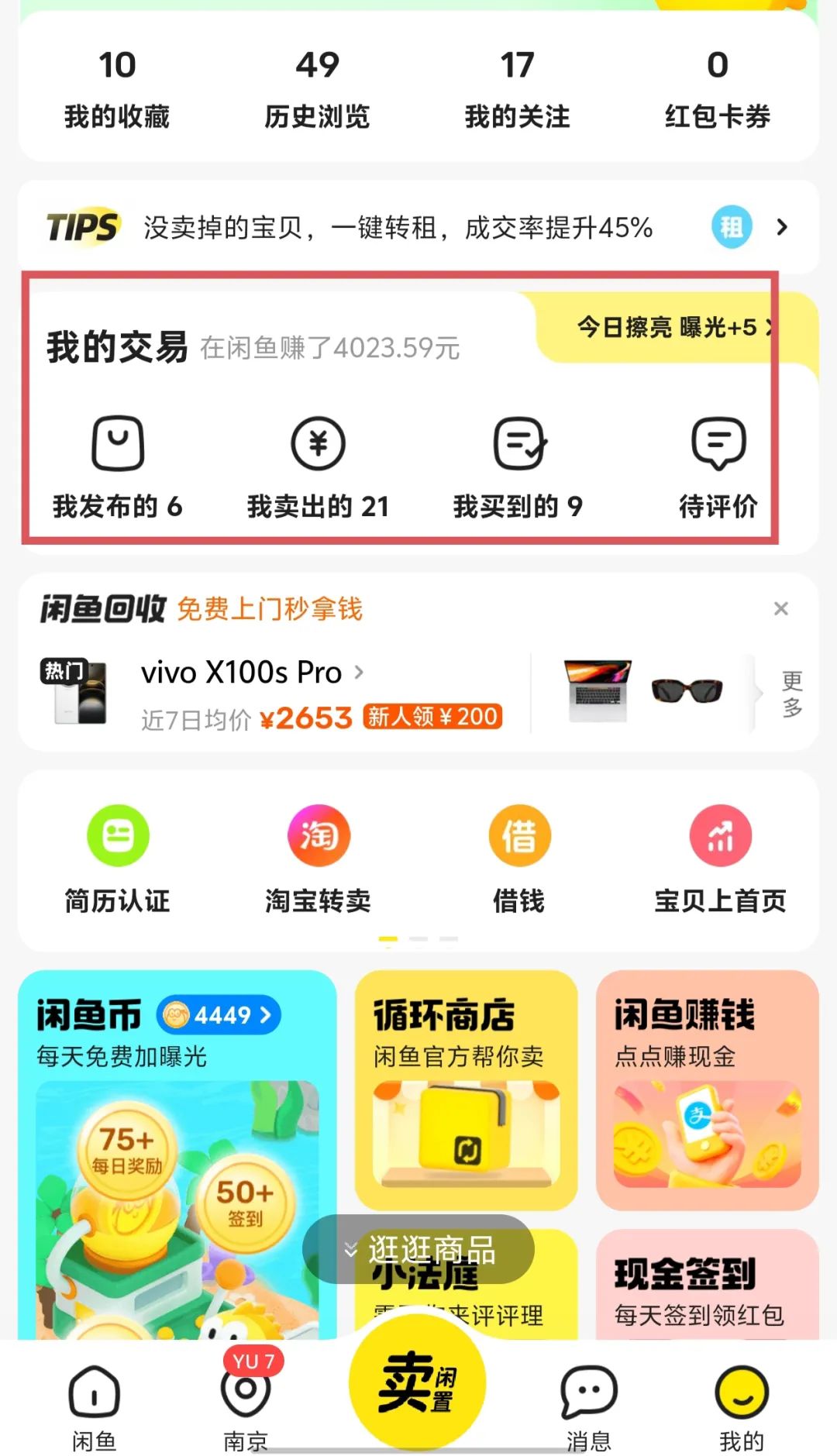View 历史浏览 browsing history
Image resolution: width=837 pixels, height=1456 pixels.
coord(317,88)
